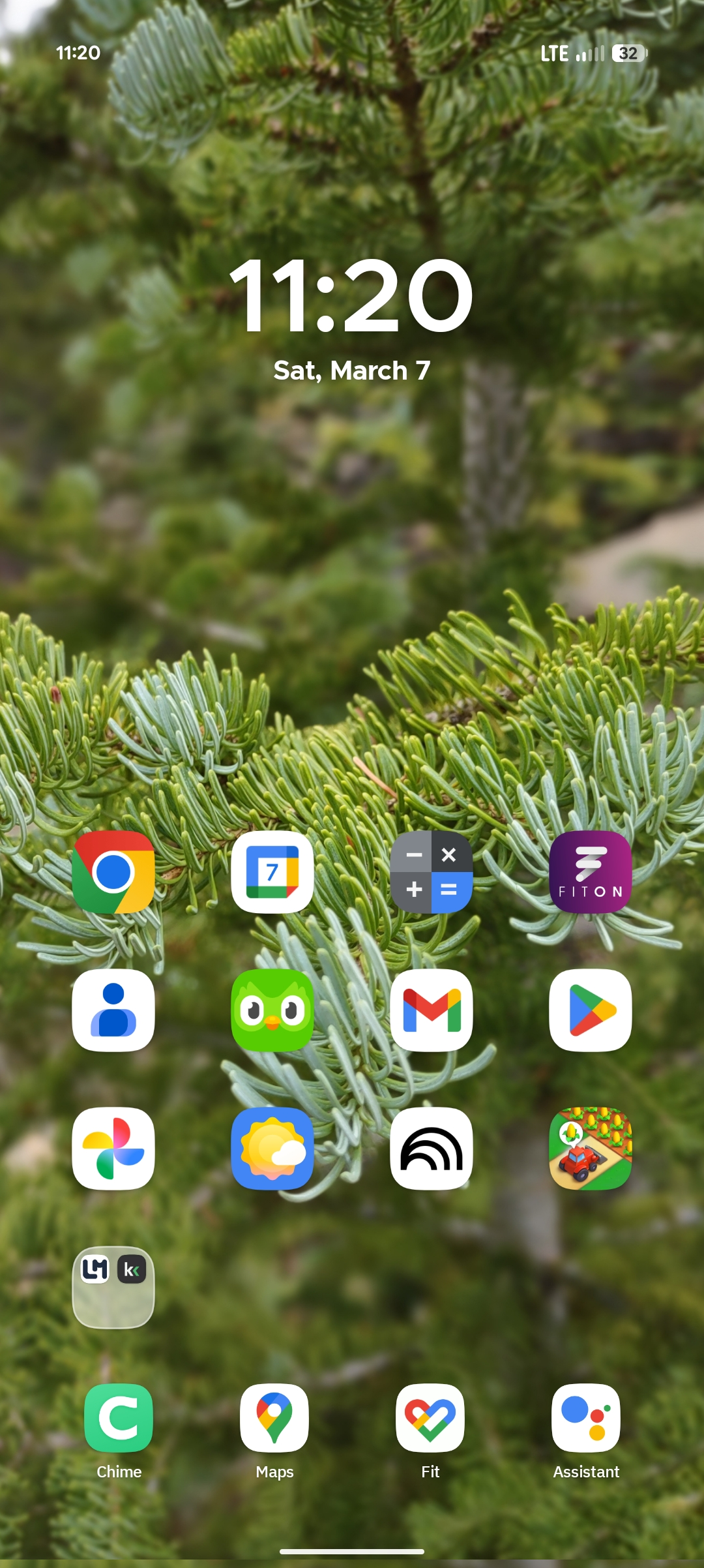
Task: Launch Google Photos
Action: coord(113,1149)
